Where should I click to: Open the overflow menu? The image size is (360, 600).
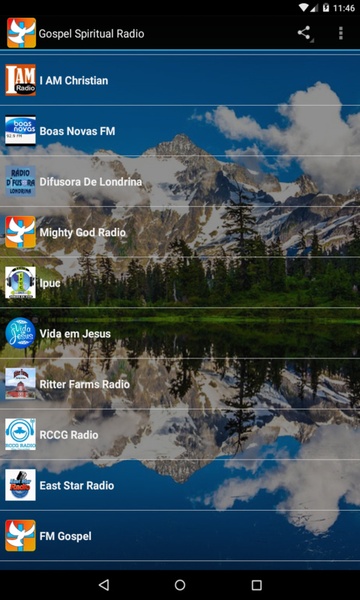(340, 33)
